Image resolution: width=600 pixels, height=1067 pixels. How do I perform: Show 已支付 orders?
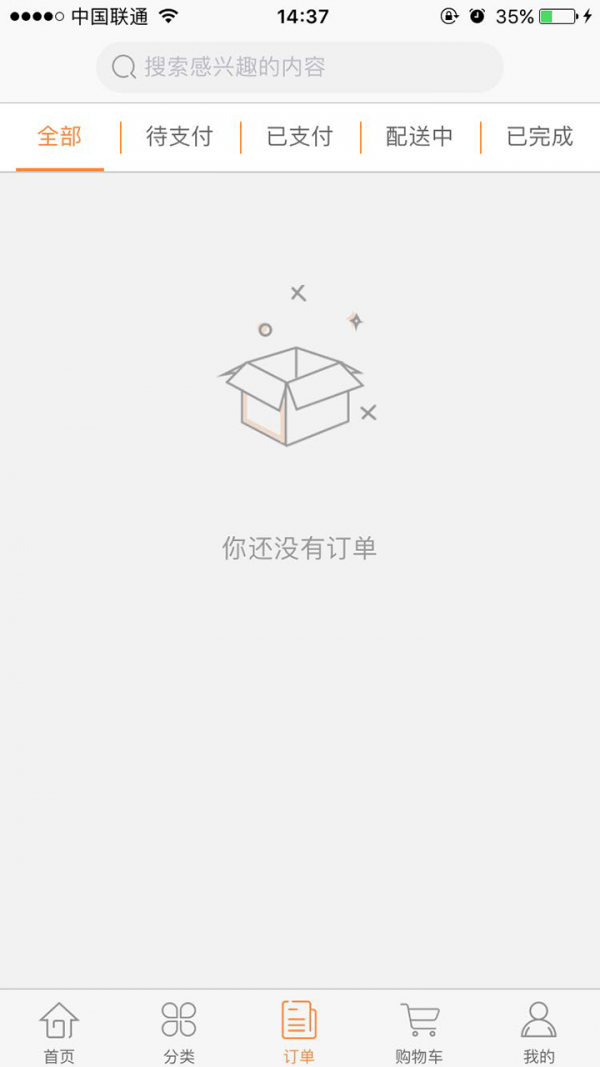click(300, 137)
